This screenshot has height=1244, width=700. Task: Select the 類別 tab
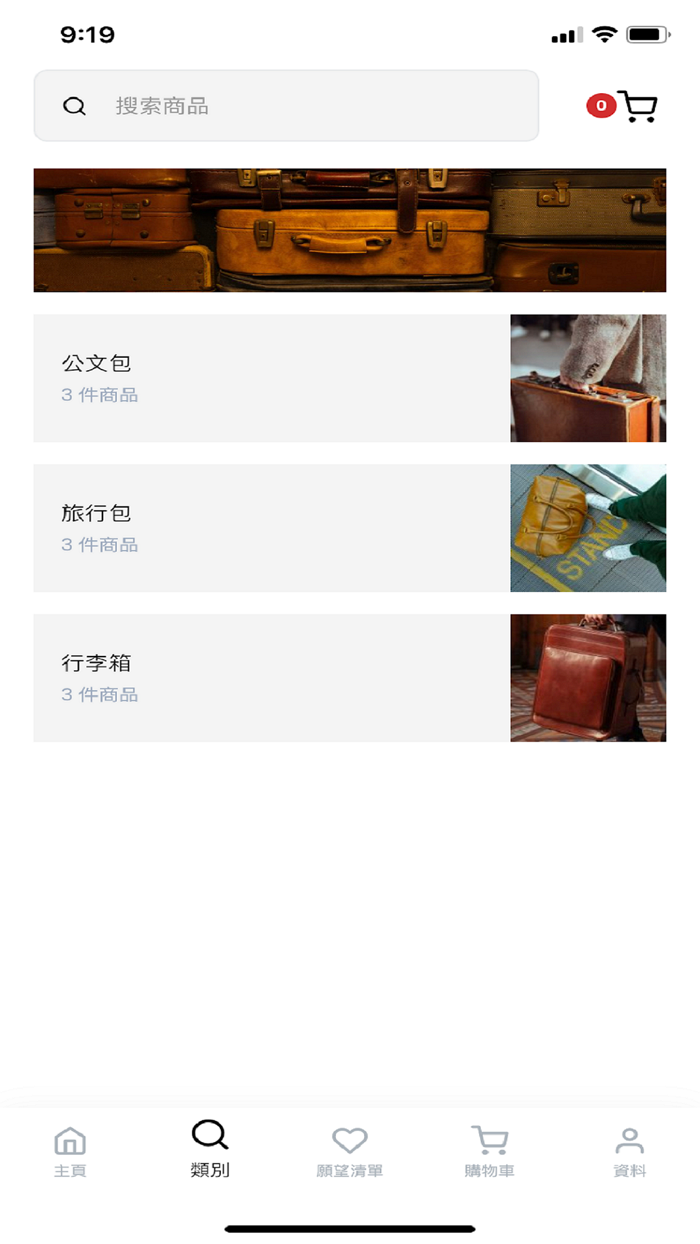[210, 1150]
